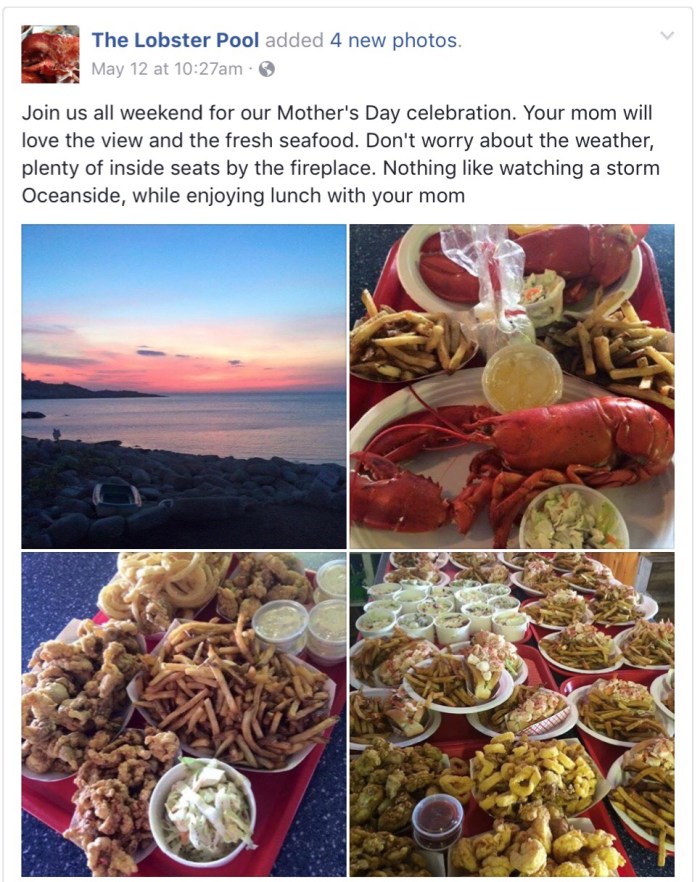View the sunset ocean photo
This screenshot has width=700, height=882.
[184, 386]
